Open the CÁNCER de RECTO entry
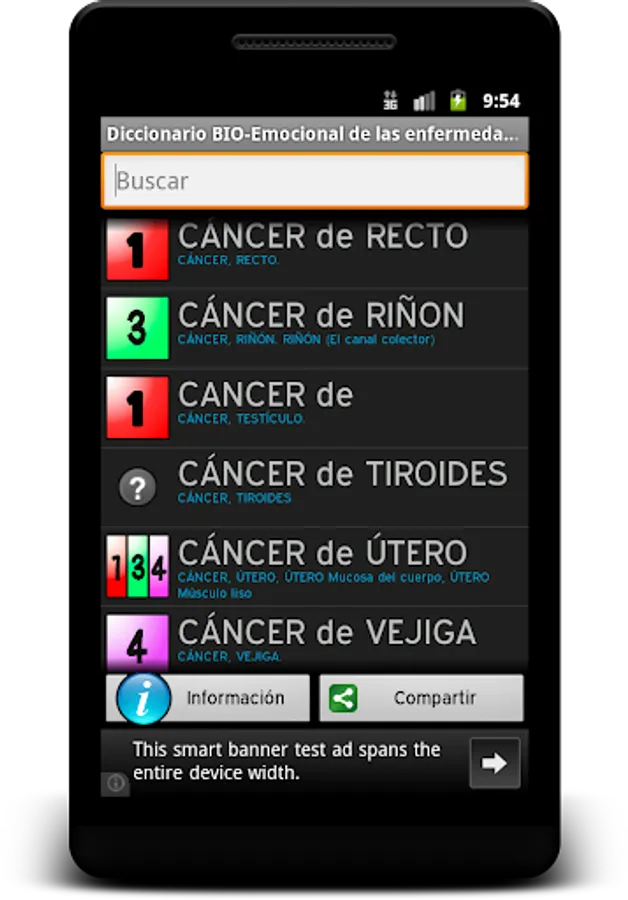The height and width of the screenshot is (900, 628). click(315, 250)
